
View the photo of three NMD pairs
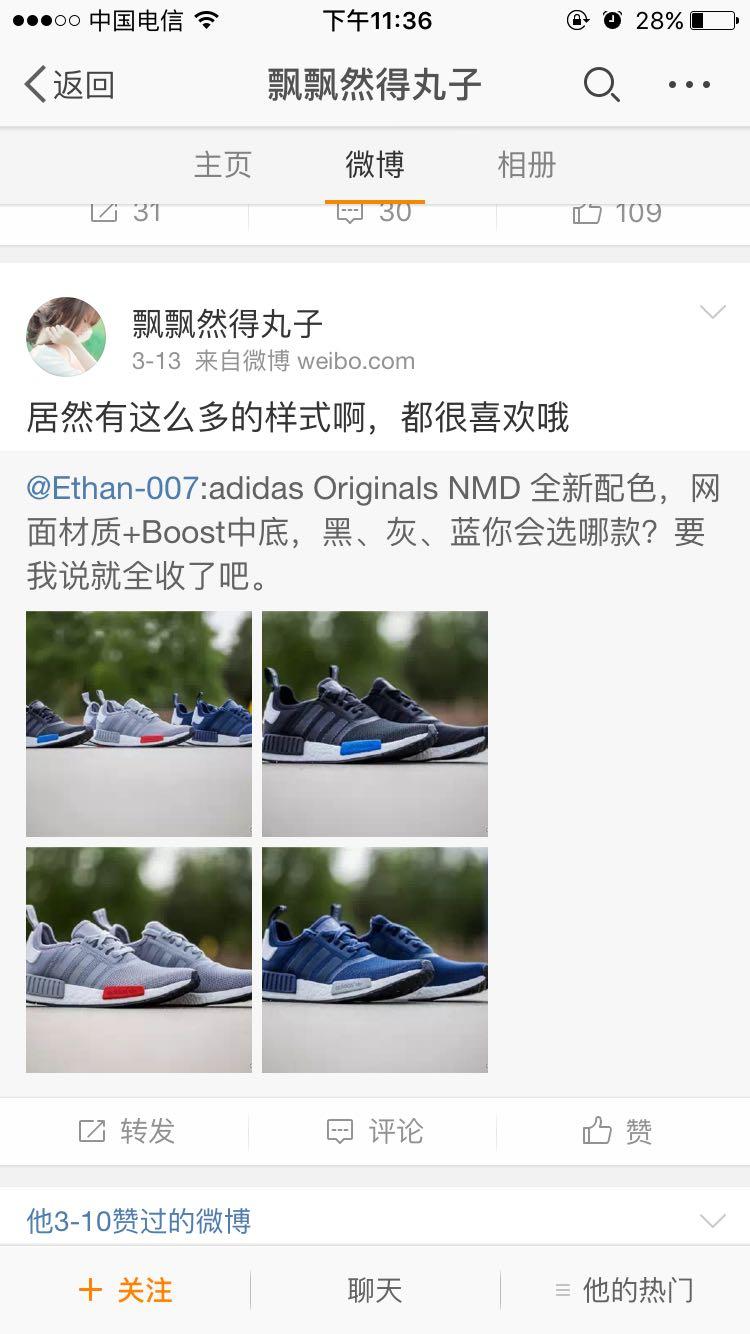click(139, 723)
